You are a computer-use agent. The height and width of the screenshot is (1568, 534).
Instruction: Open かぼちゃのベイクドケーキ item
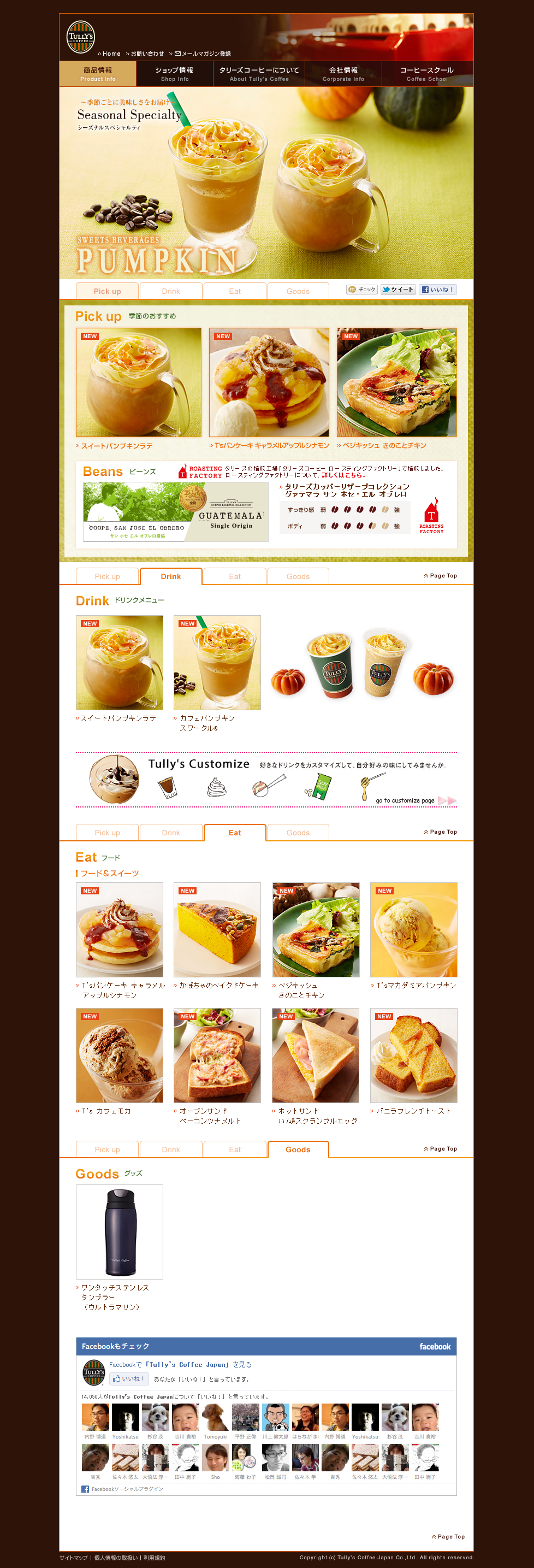217,929
